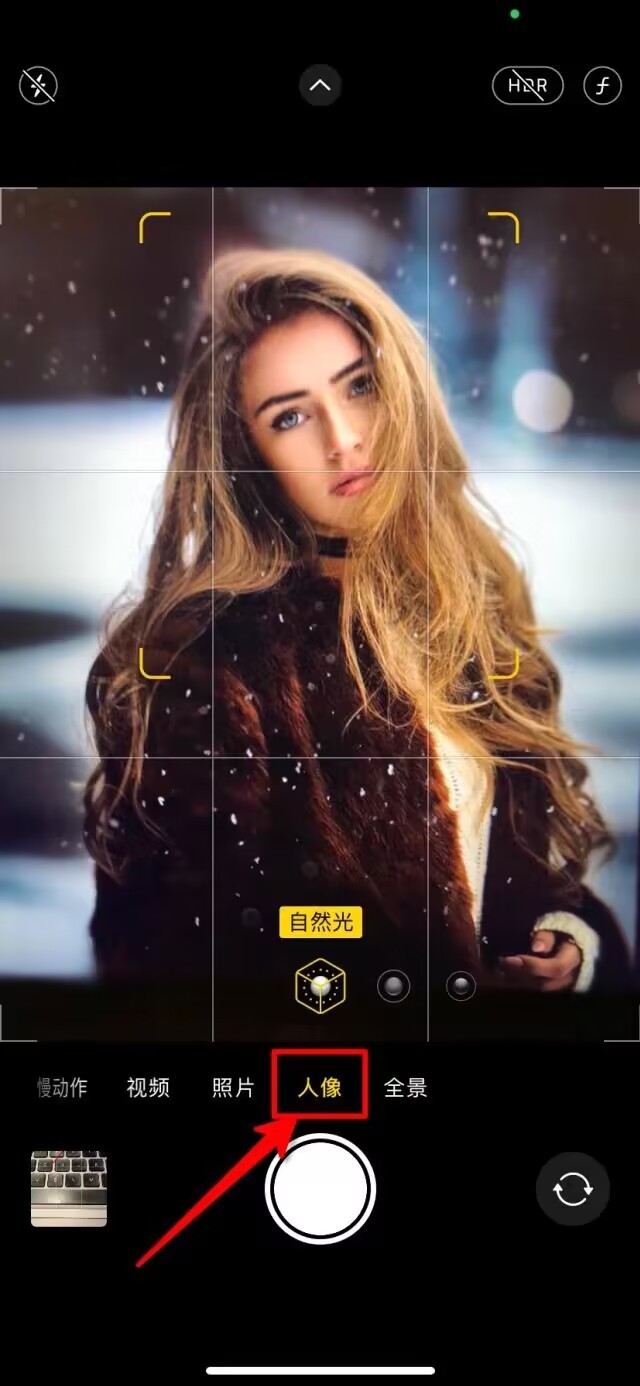640x1386 pixels.
Task: Open the depth control f button
Action: coord(602,86)
